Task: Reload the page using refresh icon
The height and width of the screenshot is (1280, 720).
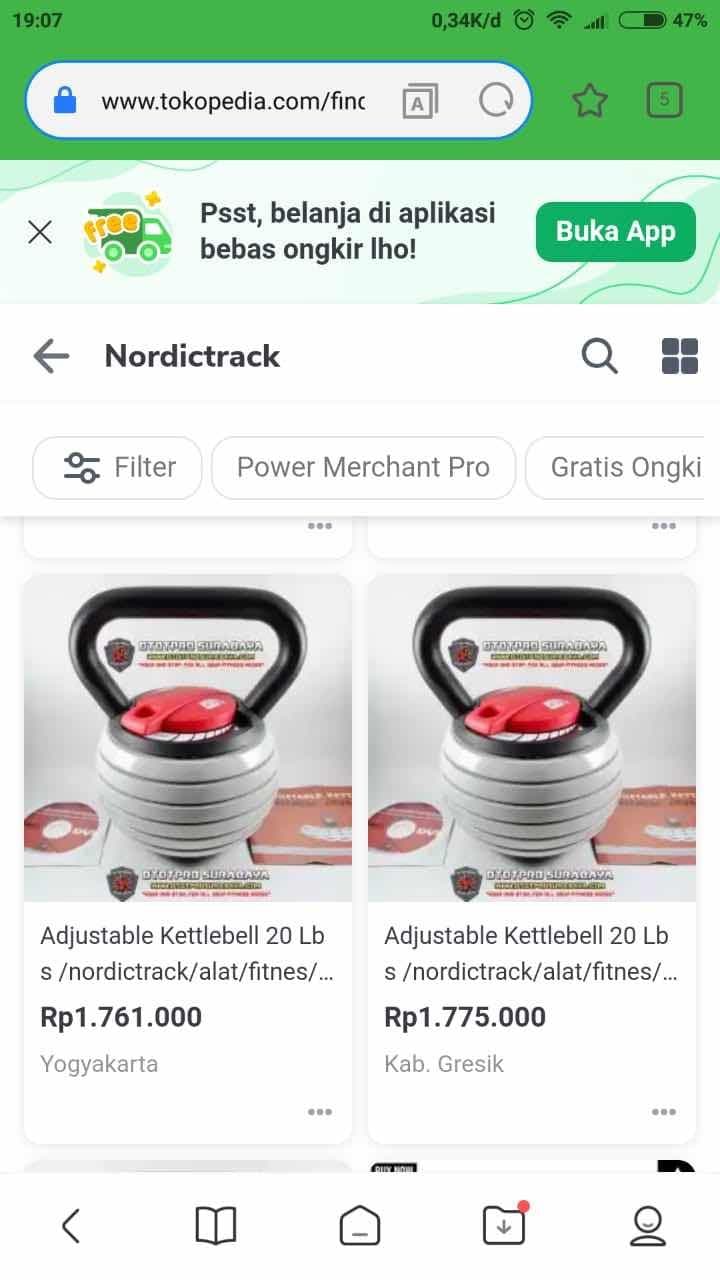Action: pos(496,100)
